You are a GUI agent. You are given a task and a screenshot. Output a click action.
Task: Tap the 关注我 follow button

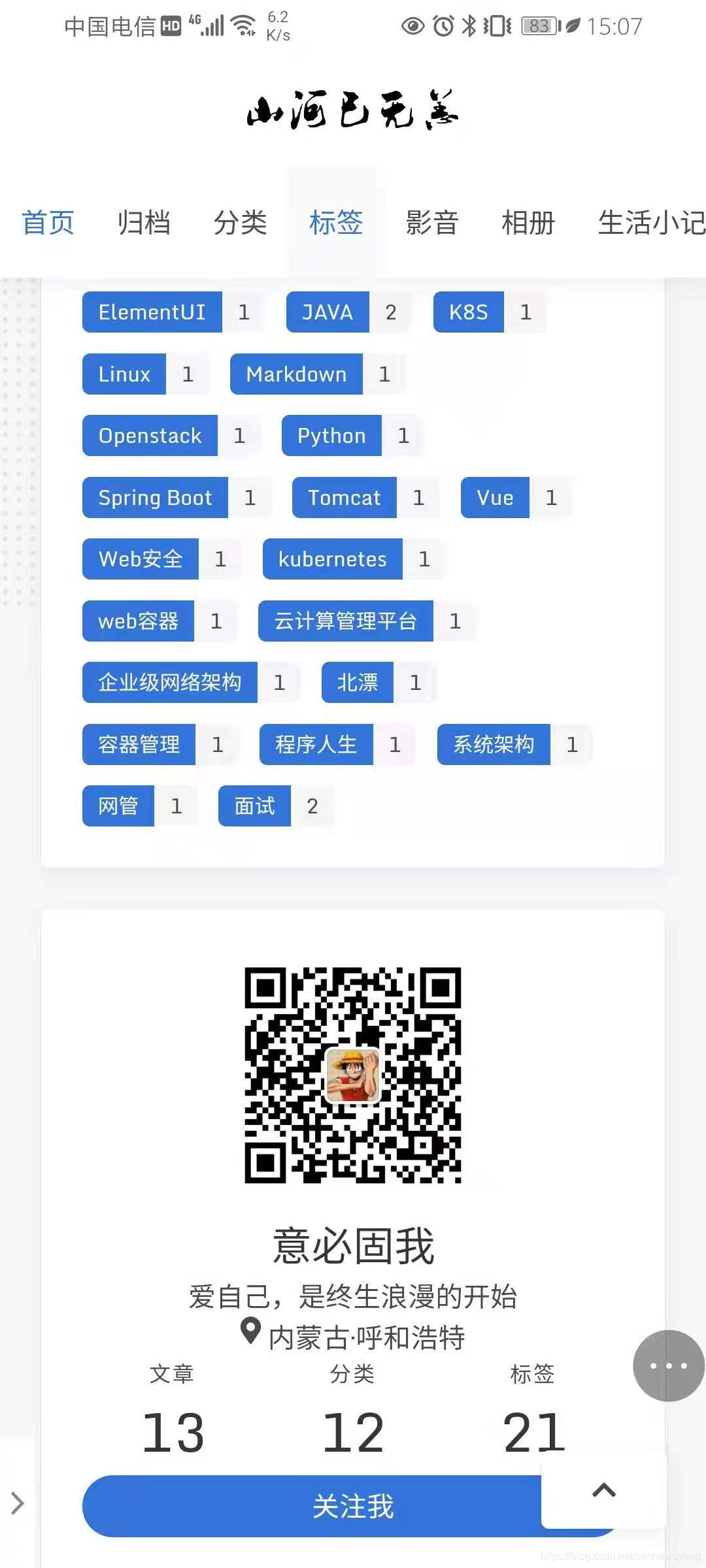tap(353, 1507)
